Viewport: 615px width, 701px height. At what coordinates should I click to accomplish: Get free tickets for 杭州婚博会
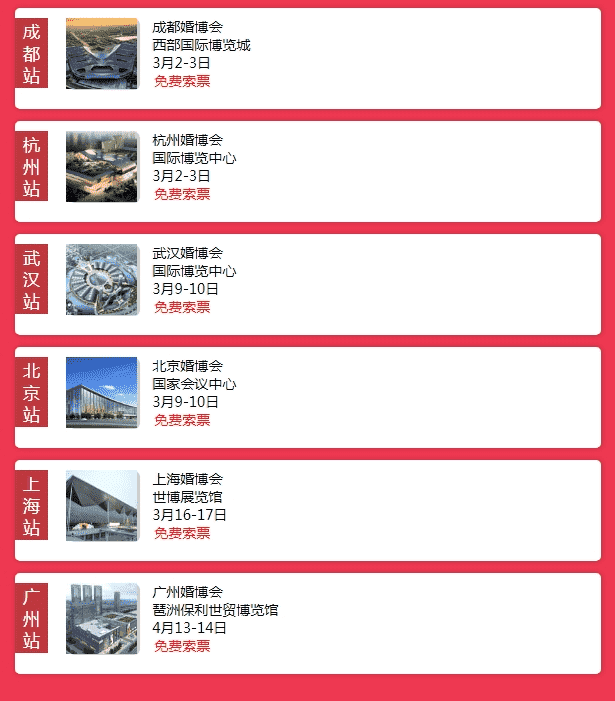[182, 194]
